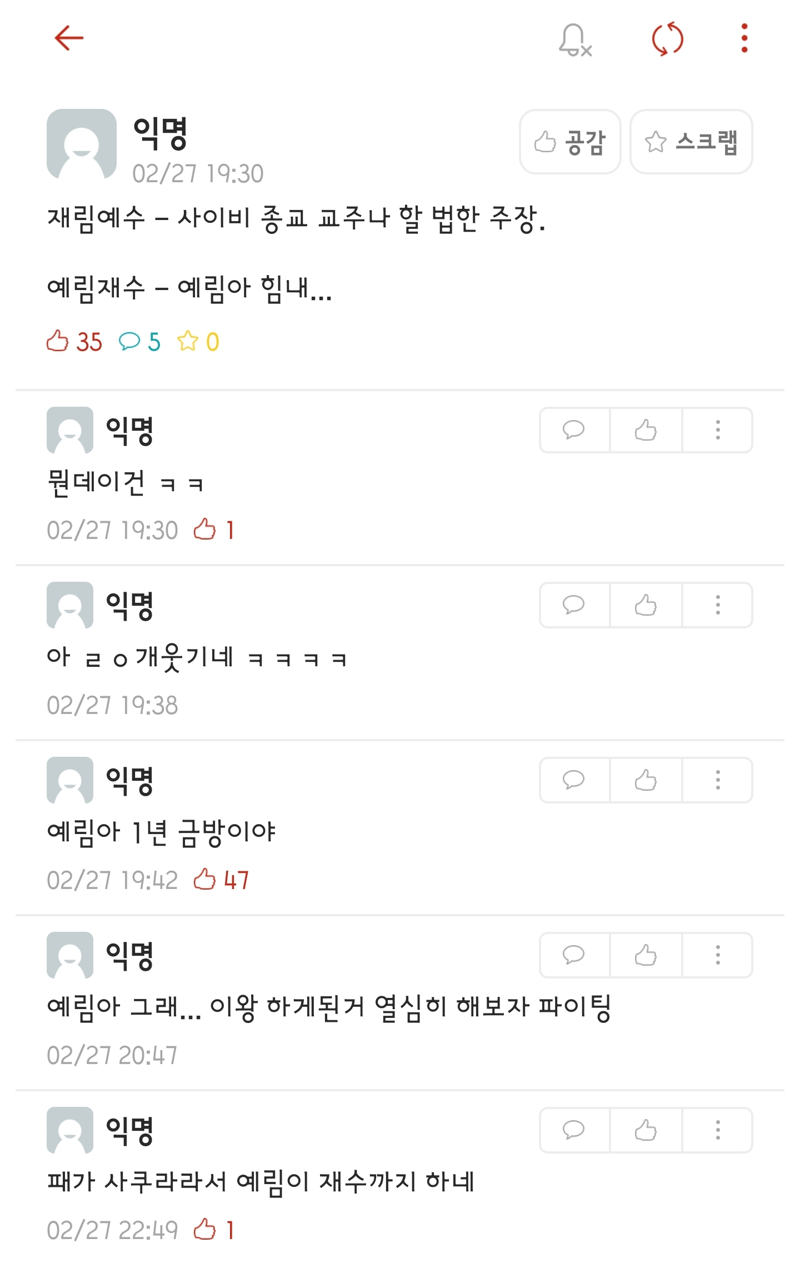The image size is (800, 1268).
Task: Like the '패가 사쿠라라서' comment
Action: pos(646,1130)
